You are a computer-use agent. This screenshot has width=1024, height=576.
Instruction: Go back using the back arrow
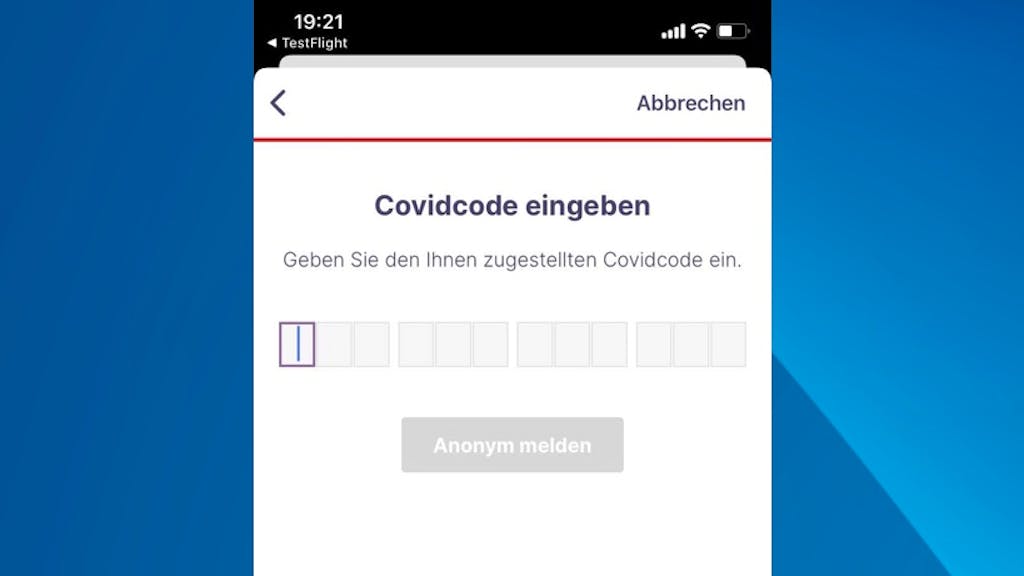click(278, 102)
